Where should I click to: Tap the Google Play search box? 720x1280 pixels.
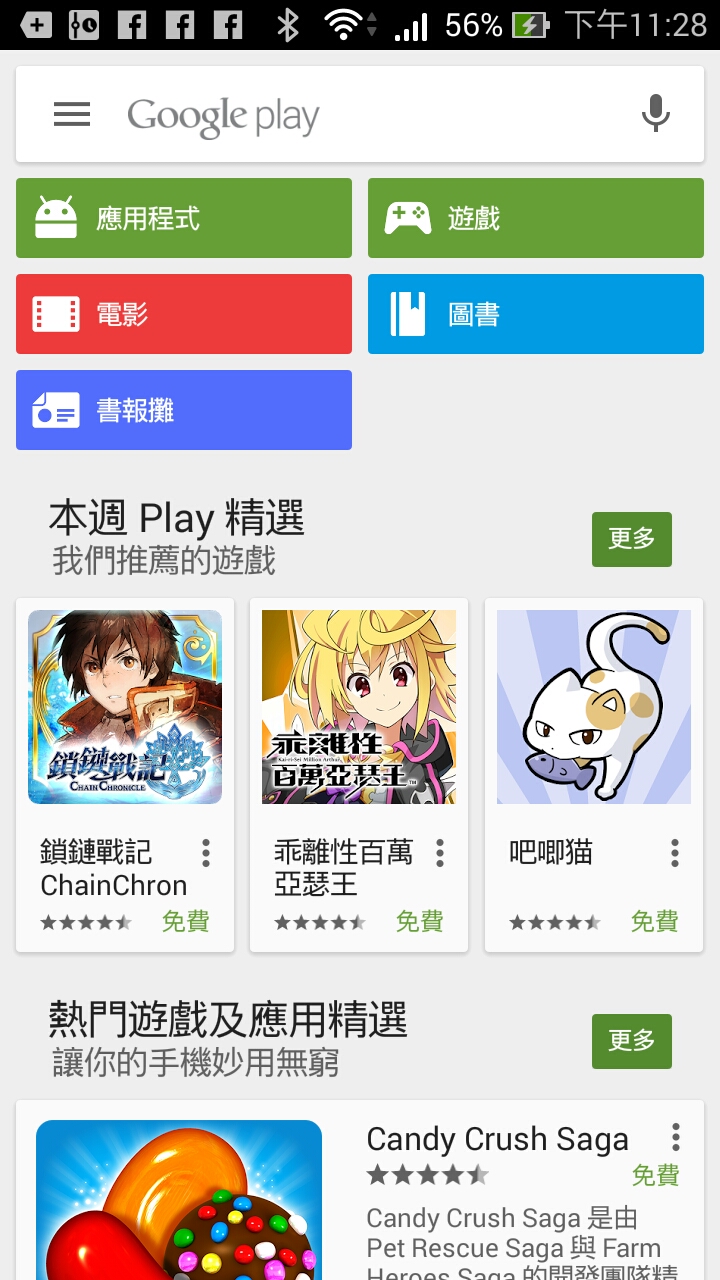click(360, 116)
